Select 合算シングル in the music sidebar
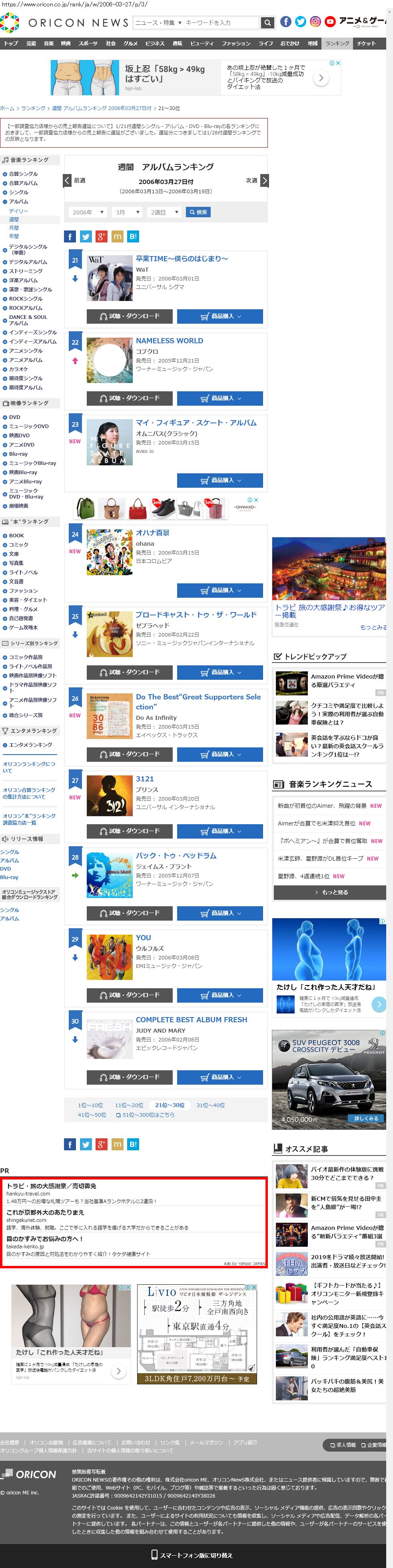This screenshot has height=1568, width=393. tap(23, 174)
